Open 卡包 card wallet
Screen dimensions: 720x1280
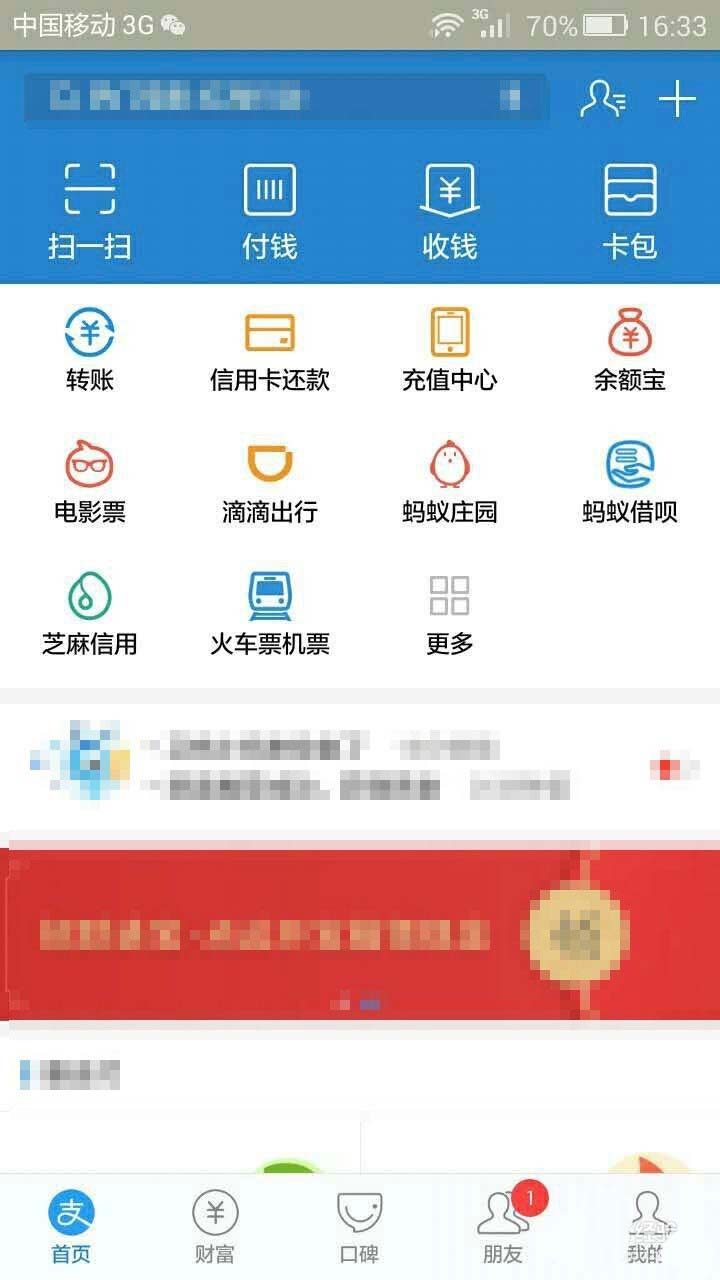pyautogui.click(x=630, y=212)
